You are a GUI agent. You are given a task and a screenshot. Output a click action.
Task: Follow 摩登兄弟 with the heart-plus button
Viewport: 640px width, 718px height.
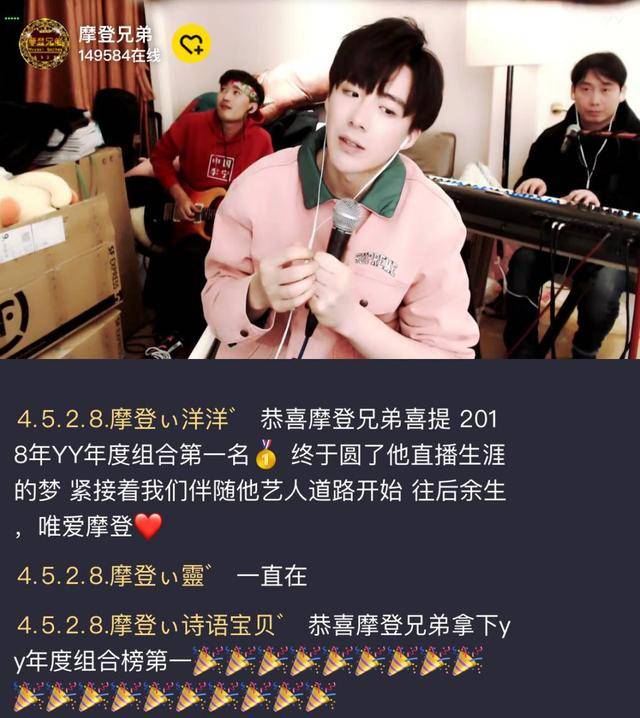click(191, 43)
